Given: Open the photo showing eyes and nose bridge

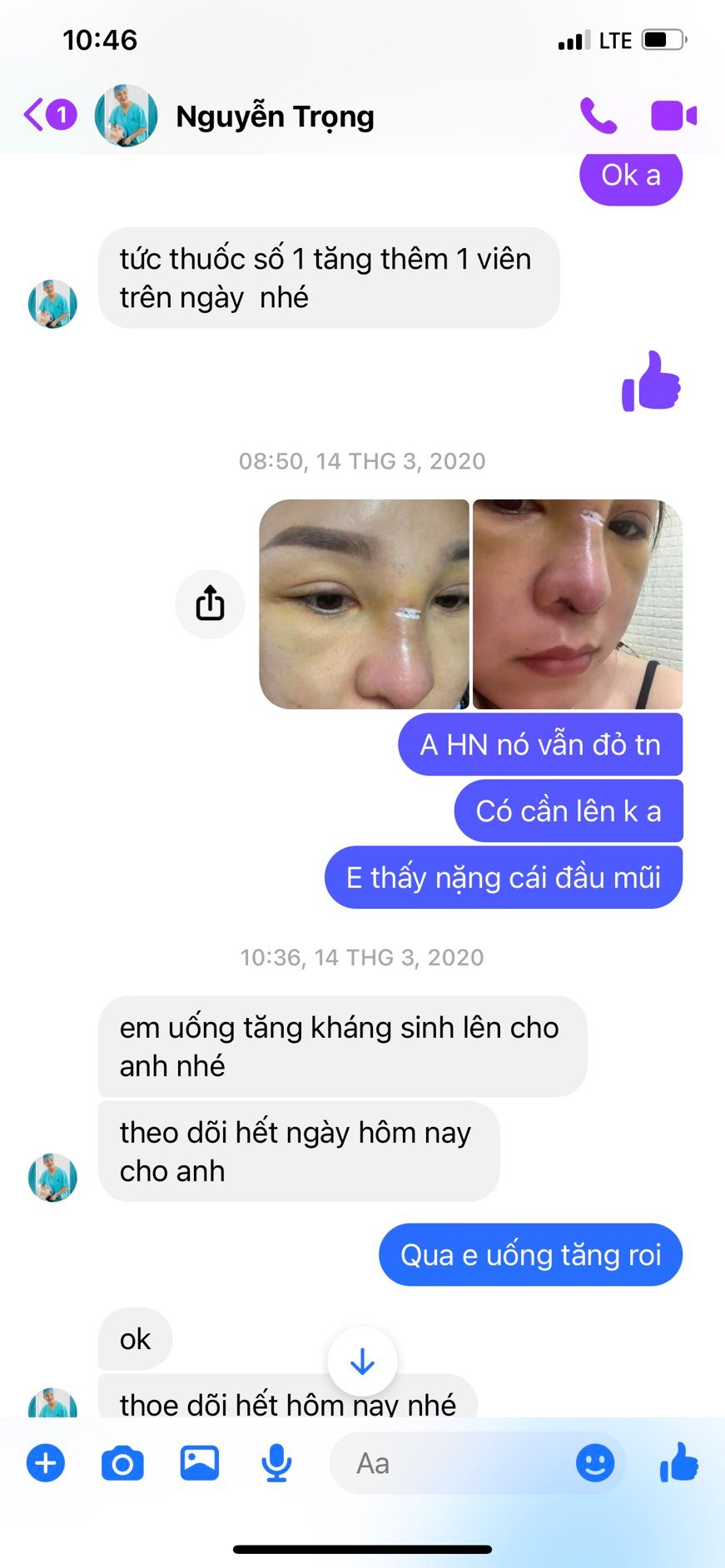Looking at the screenshot, I should (x=364, y=604).
